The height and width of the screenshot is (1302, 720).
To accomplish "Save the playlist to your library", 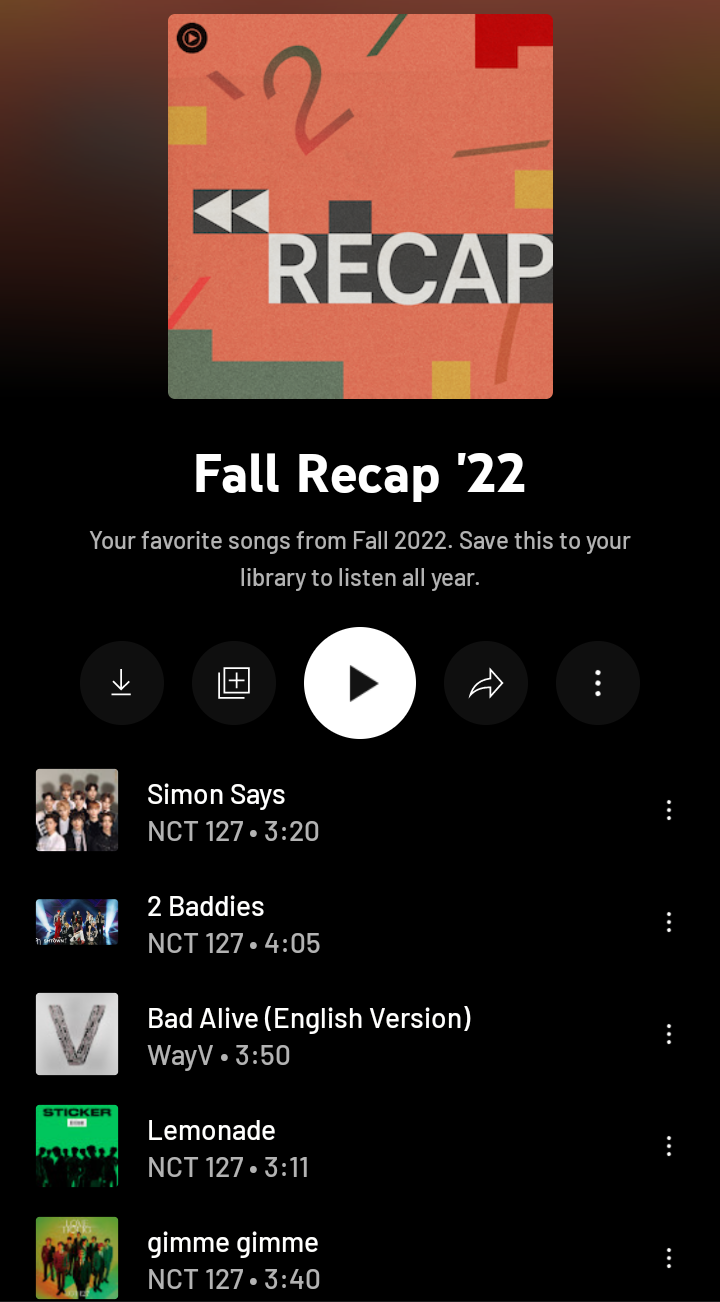I will tap(233, 683).
